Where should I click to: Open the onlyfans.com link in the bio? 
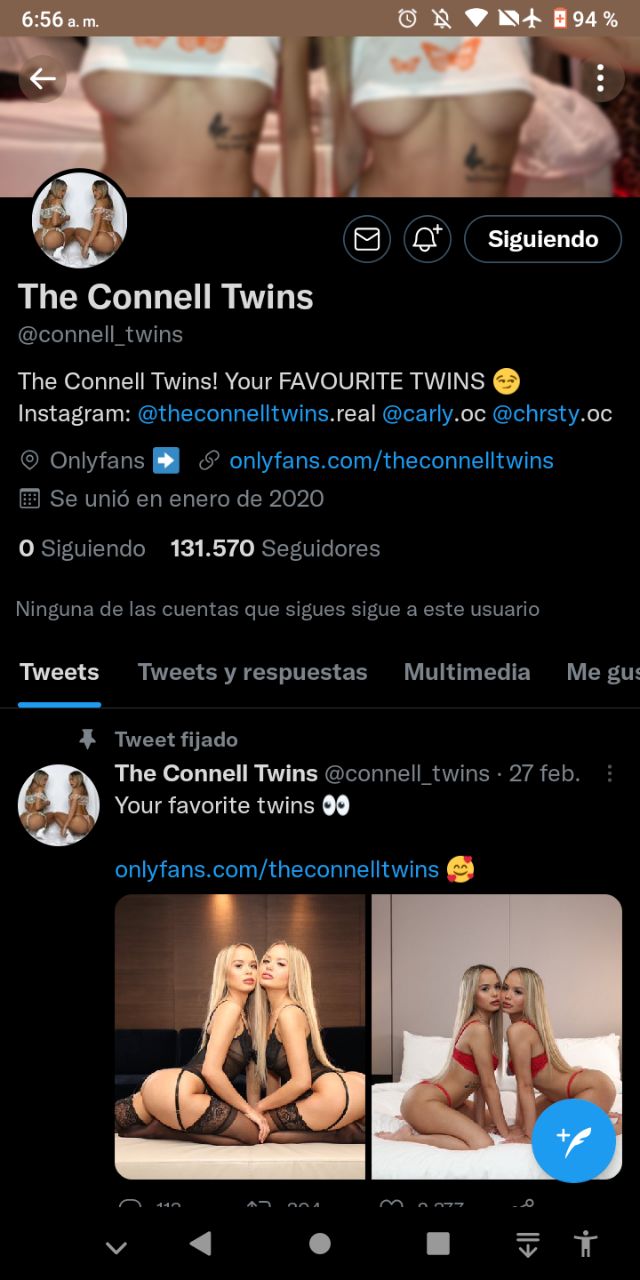[x=391, y=461]
